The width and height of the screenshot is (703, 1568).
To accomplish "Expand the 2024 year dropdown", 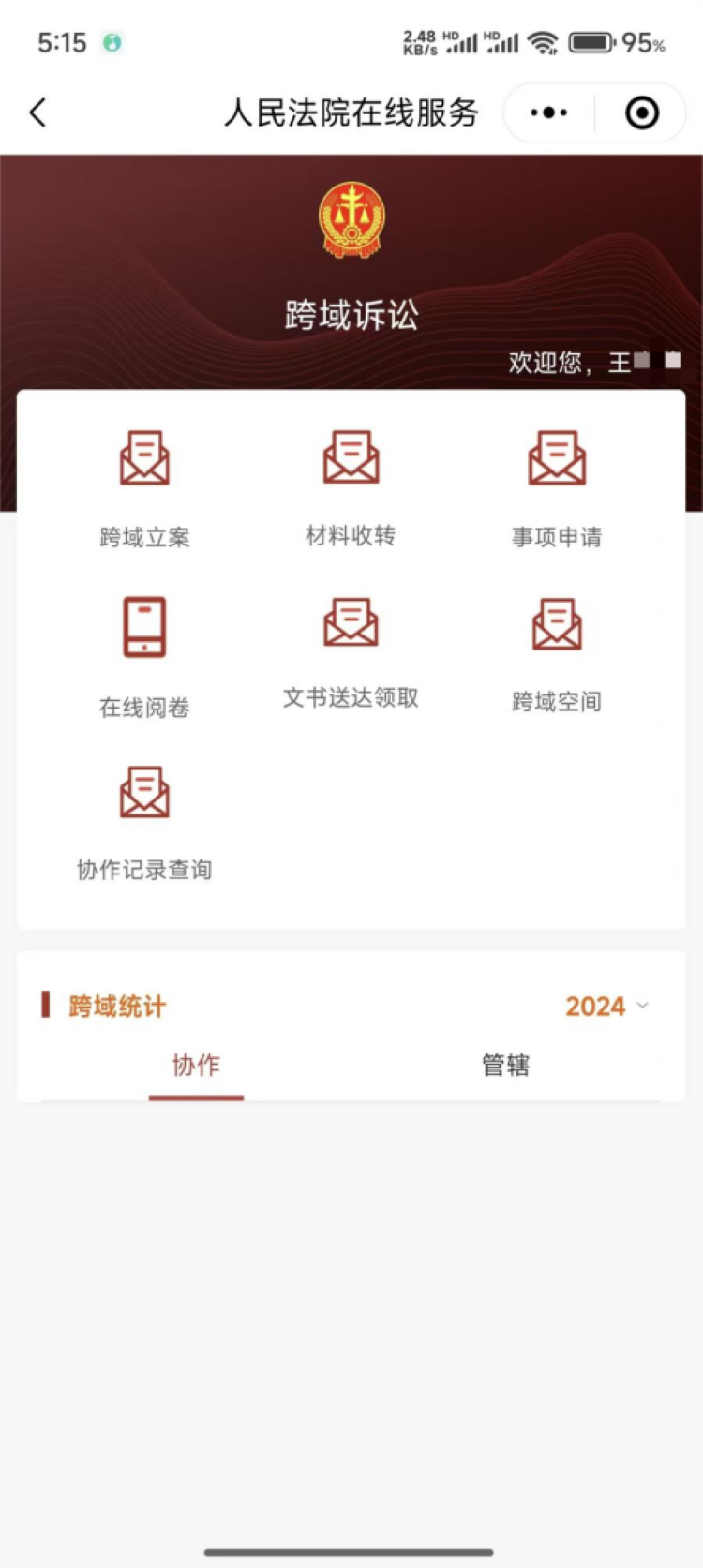I will click(x=606, y=1006).
